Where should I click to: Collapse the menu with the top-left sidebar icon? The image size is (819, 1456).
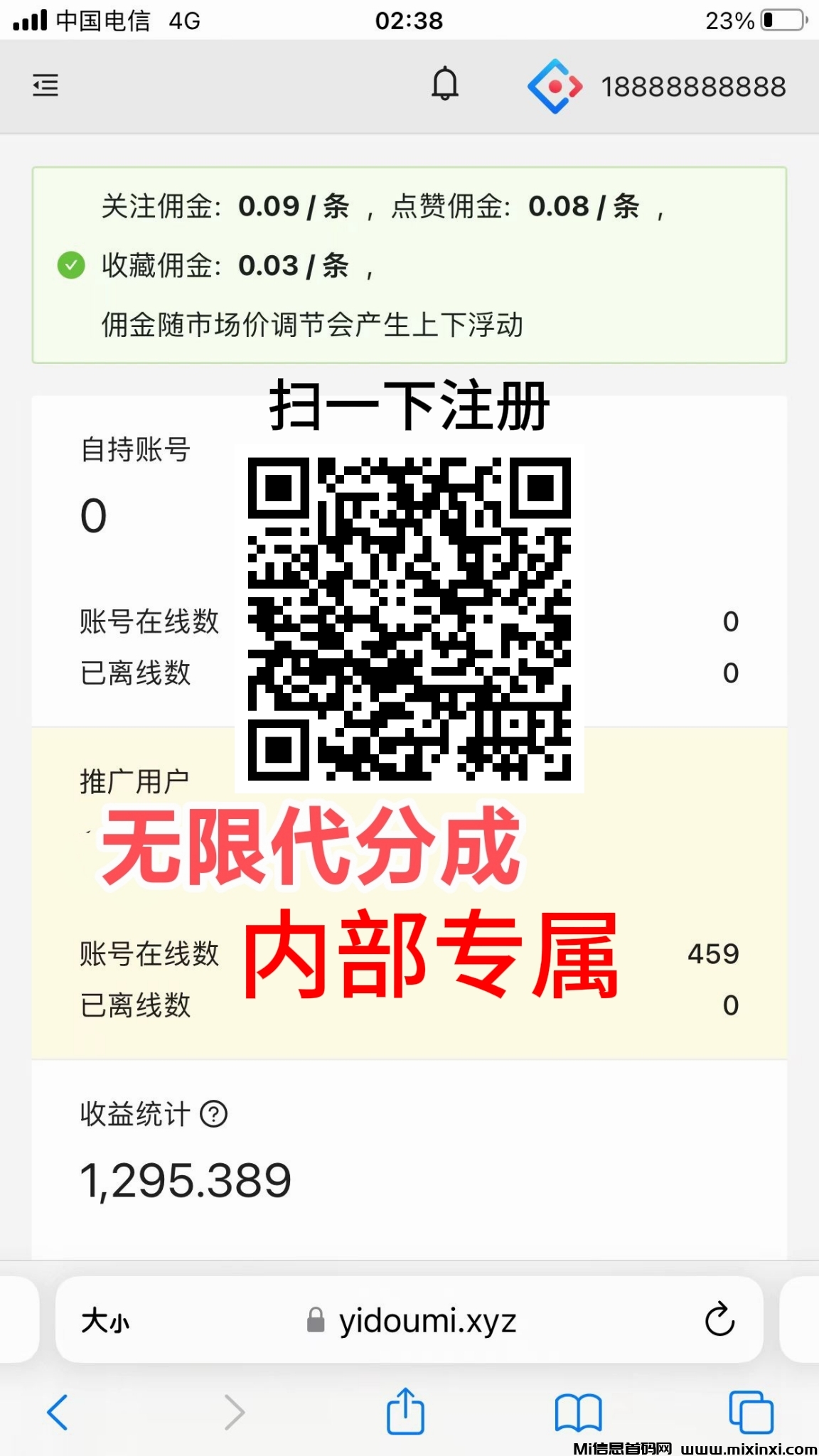point(44,85)
